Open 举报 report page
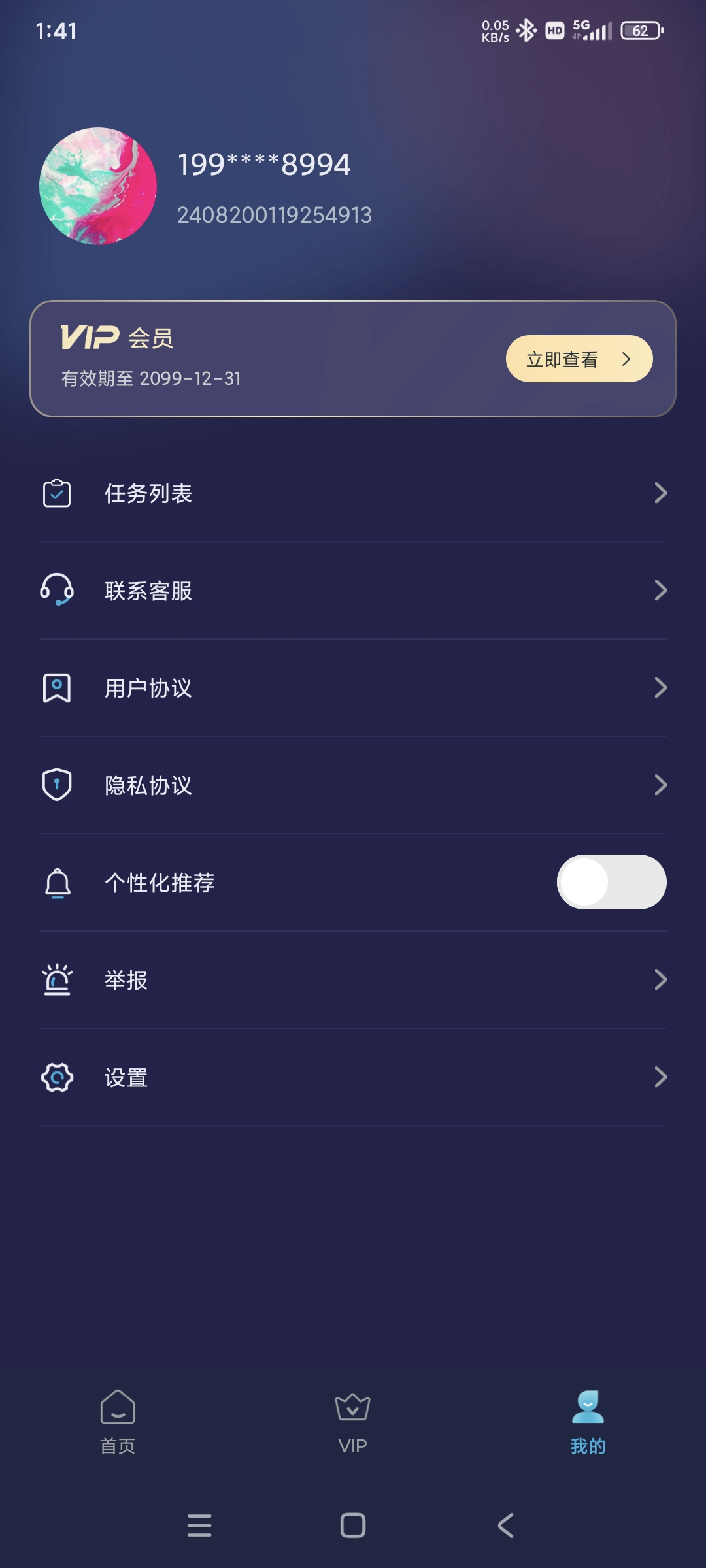The image size is (706, 1568). (x=353, y=980)
